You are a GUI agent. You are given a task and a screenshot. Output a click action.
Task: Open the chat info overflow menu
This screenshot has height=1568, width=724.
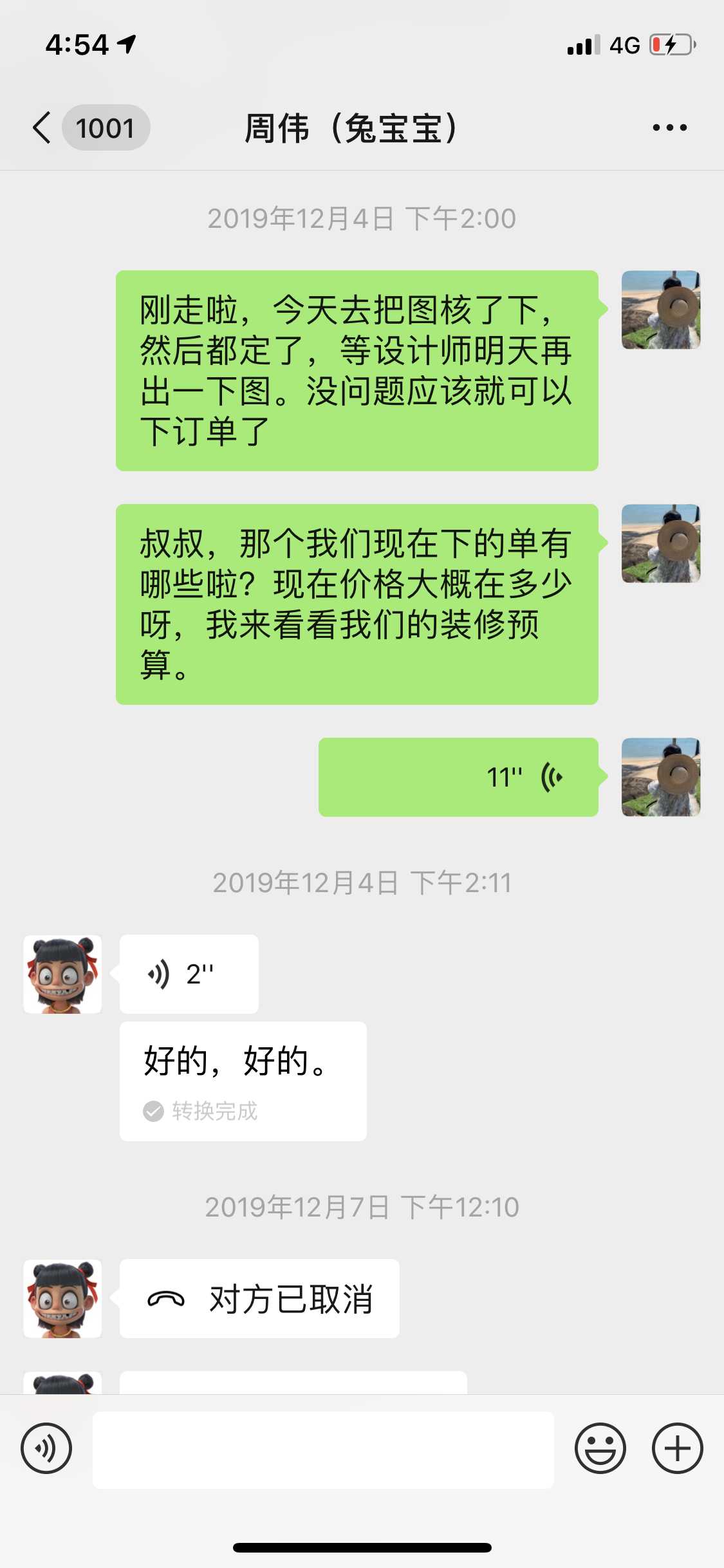coord(669,127)
